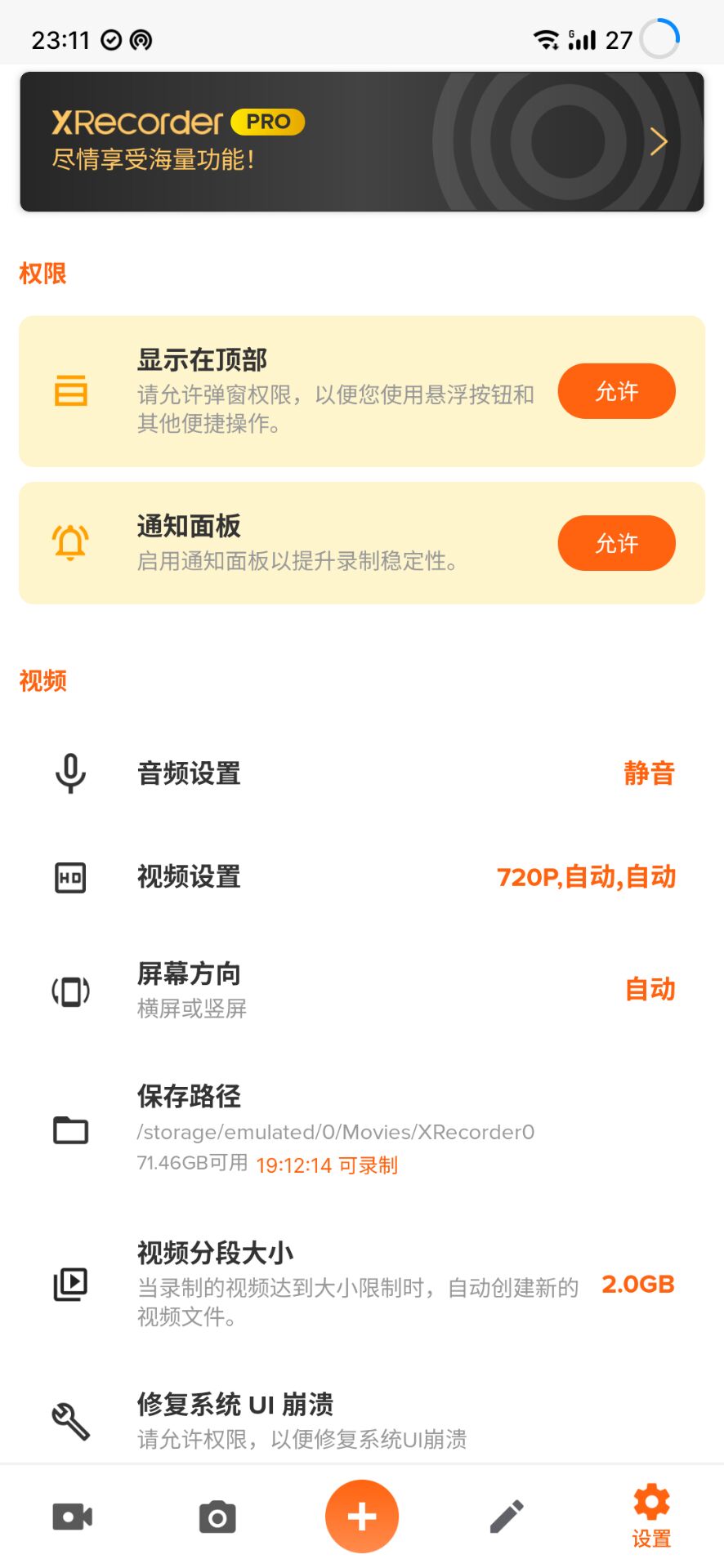
Task: Switch to the pencil edit tab
Action: (507, 1517)
